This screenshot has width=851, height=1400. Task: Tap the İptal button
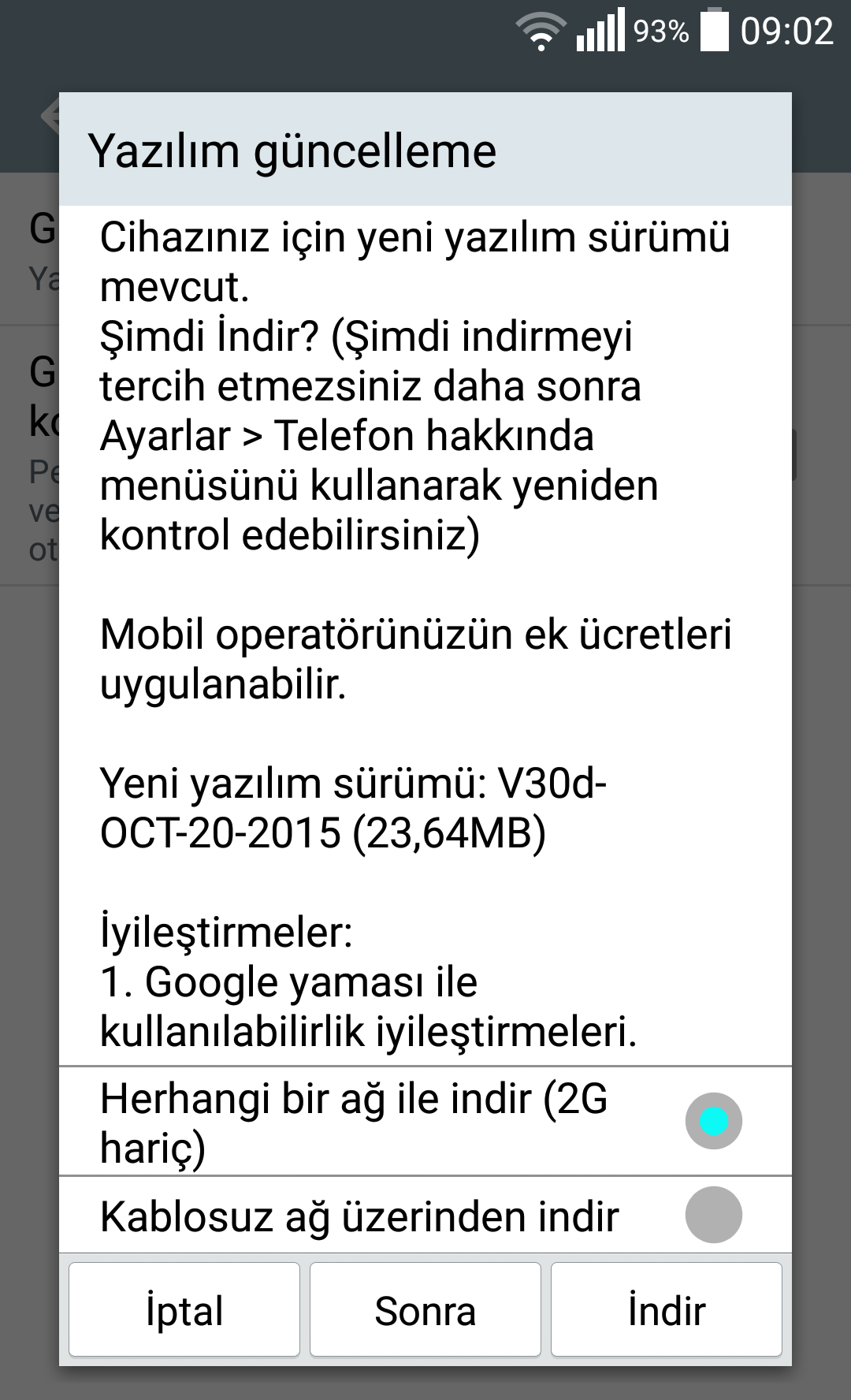pyautogui.click(x=184, y=1309)
